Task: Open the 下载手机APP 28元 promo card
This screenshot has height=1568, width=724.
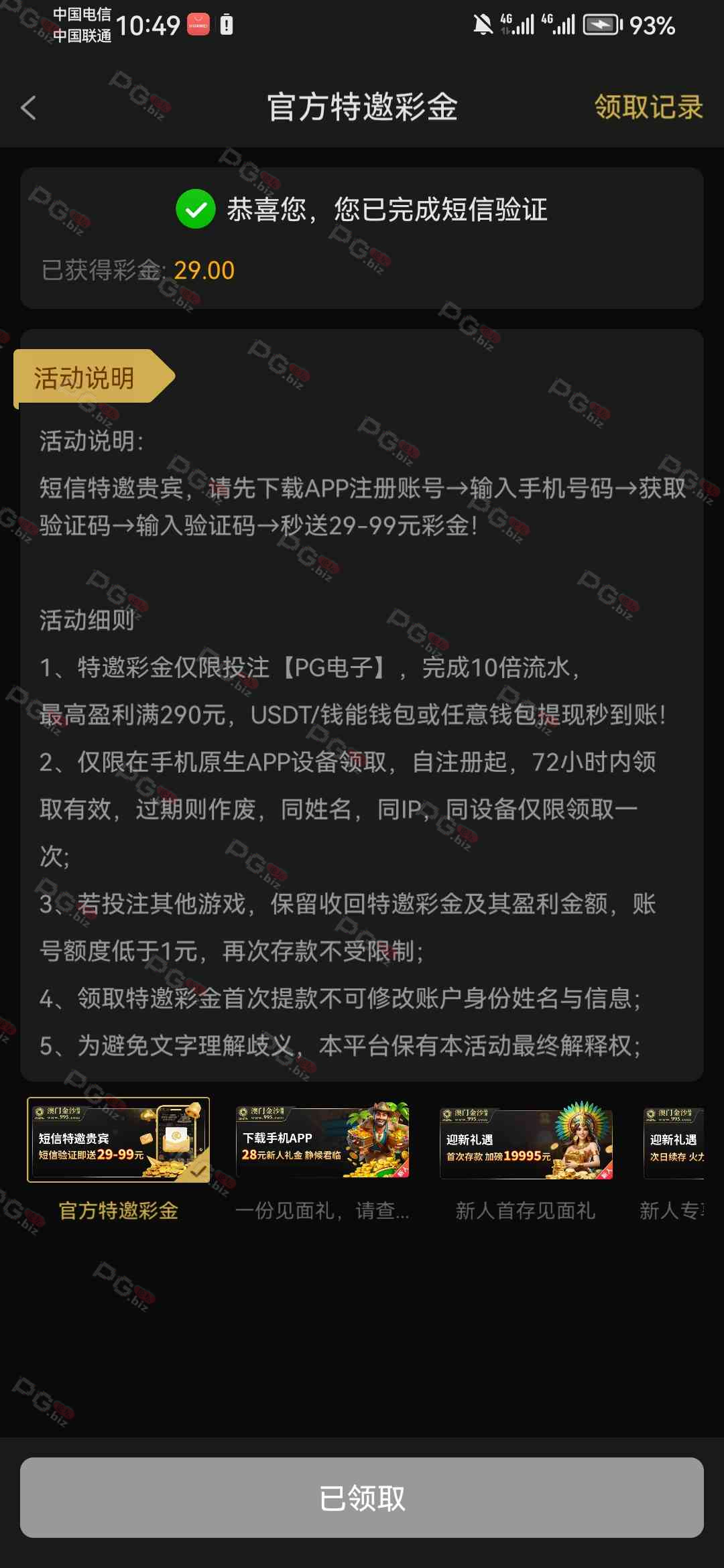Action: (x=322, y=1140)
